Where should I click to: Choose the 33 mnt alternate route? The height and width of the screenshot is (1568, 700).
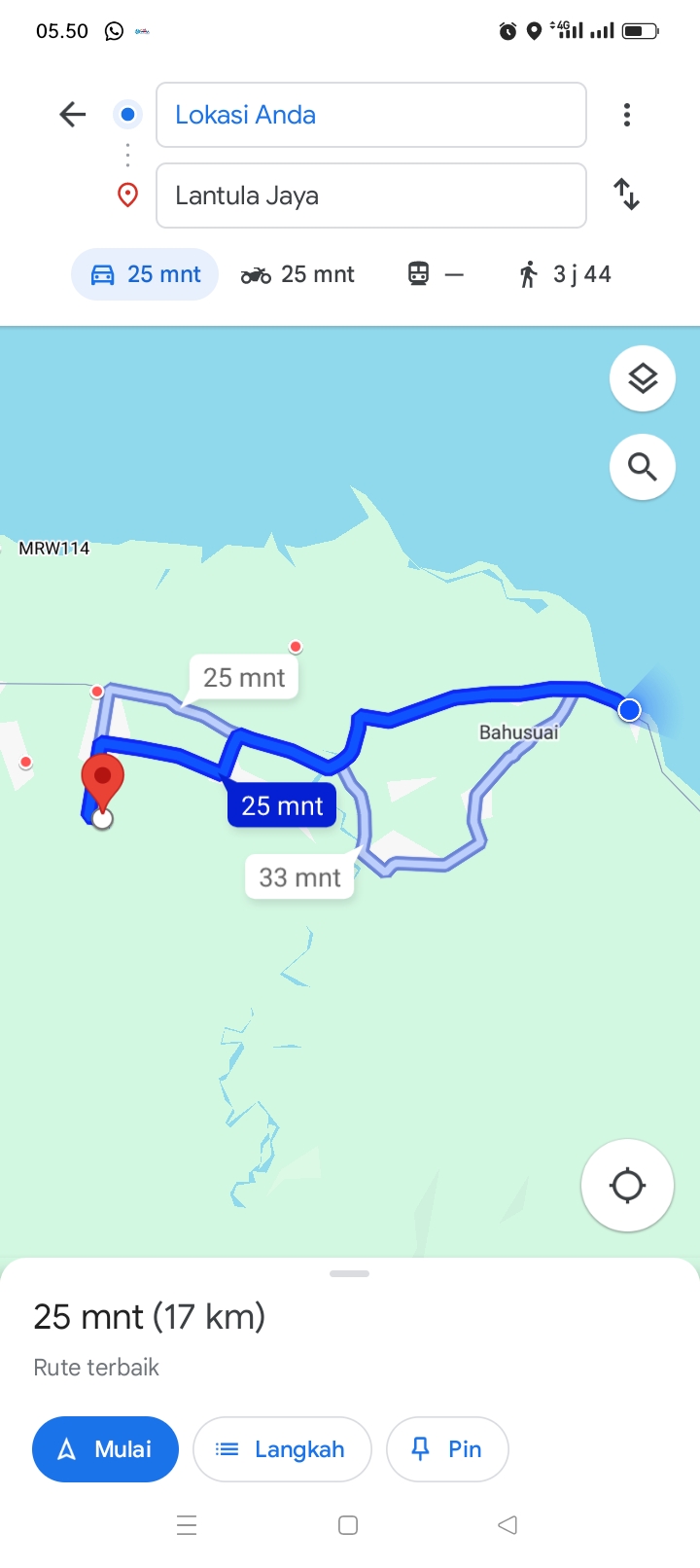coord(299,877)
